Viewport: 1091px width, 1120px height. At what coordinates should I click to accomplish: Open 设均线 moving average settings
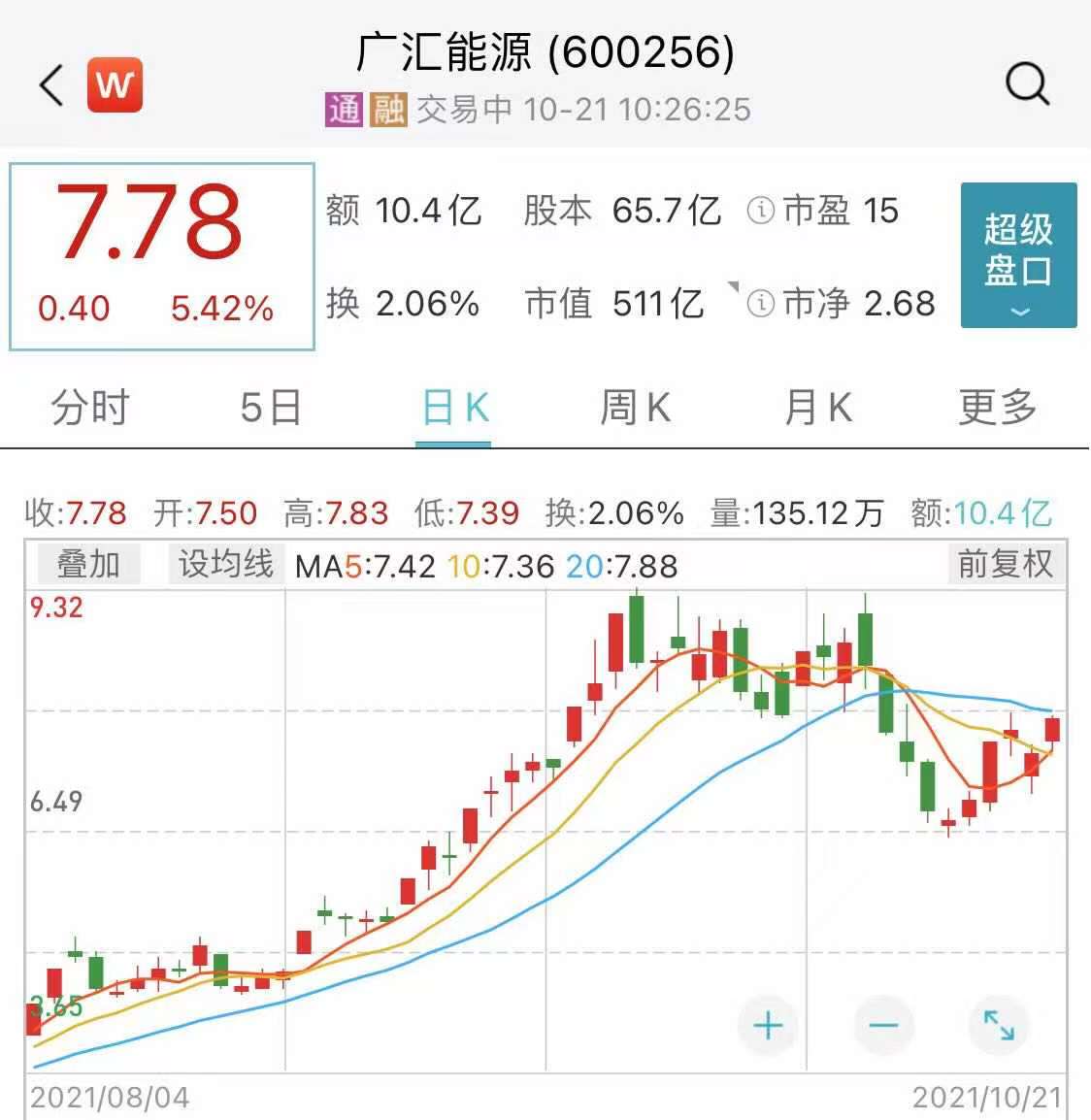225,564
